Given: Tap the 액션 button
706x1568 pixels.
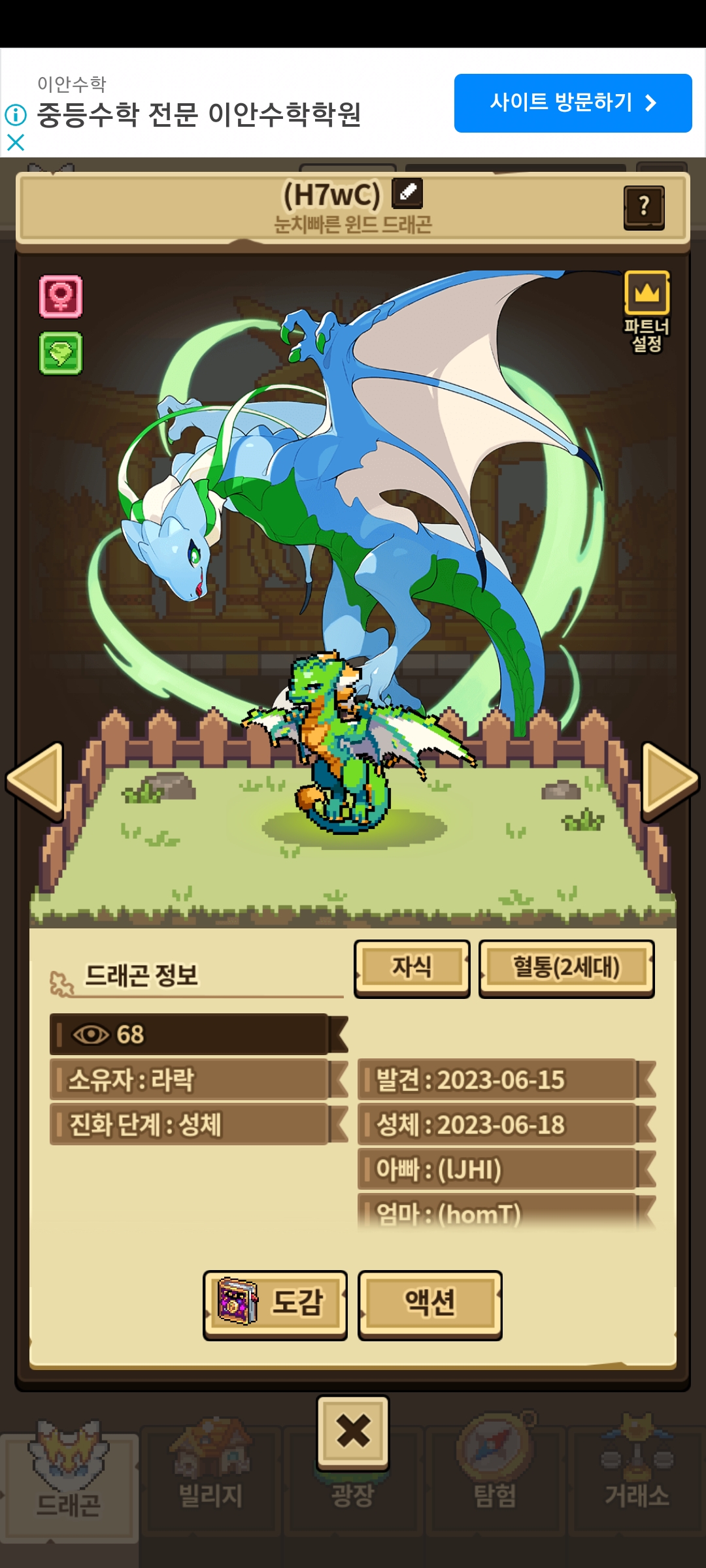Looking at the screenshot, I should 429,1304.
